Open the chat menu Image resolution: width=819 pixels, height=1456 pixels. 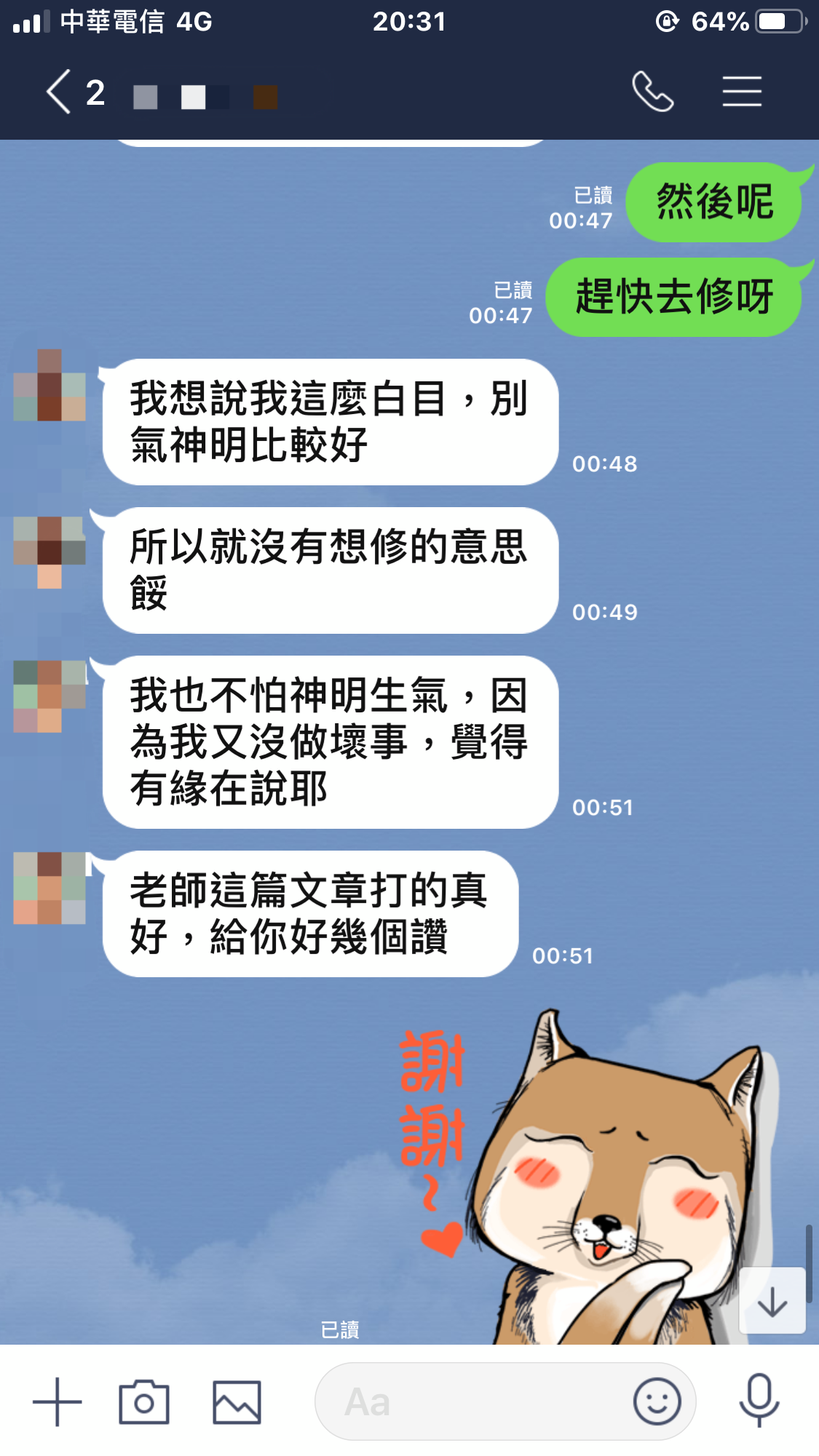[742, 92]
